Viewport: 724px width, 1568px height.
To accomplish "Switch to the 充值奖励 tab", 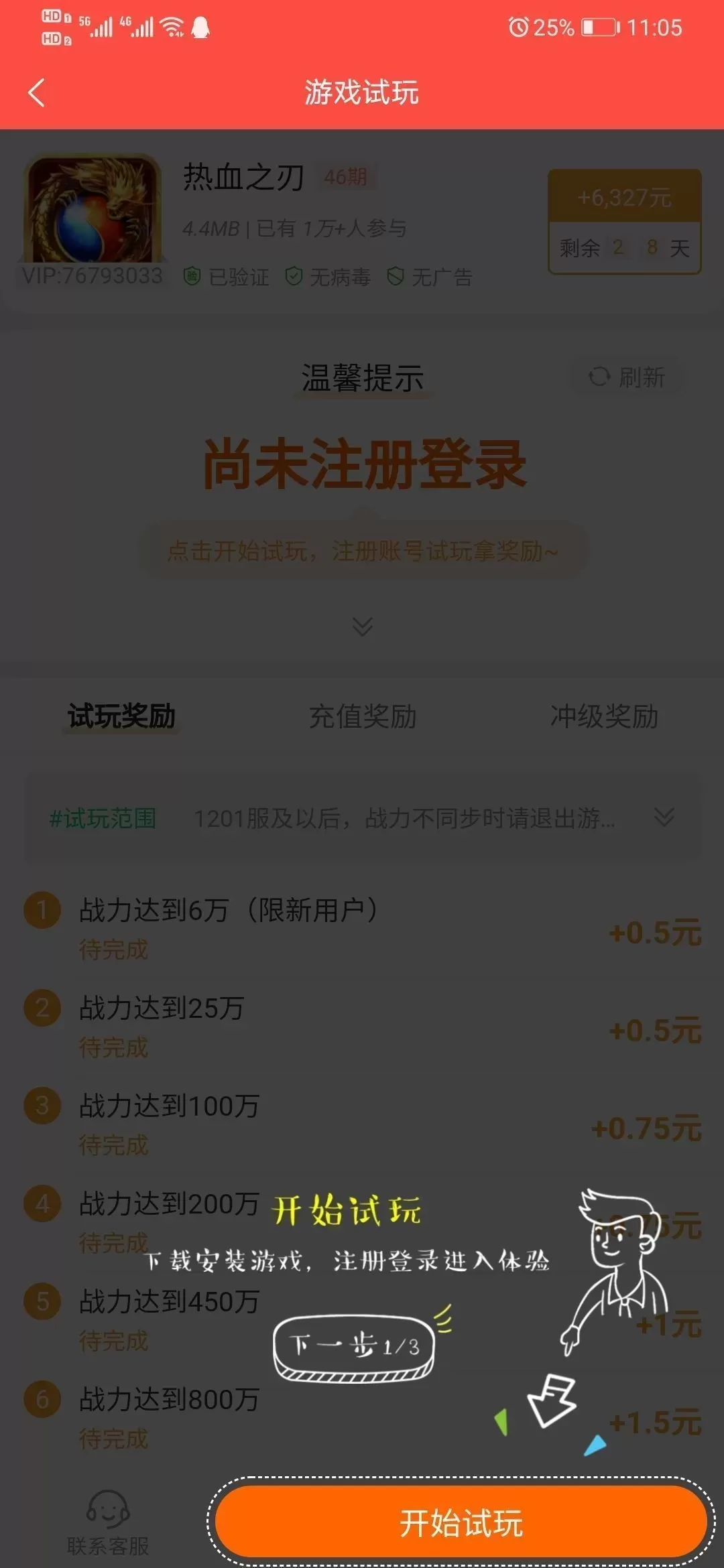I will click(x=362, y=716).
